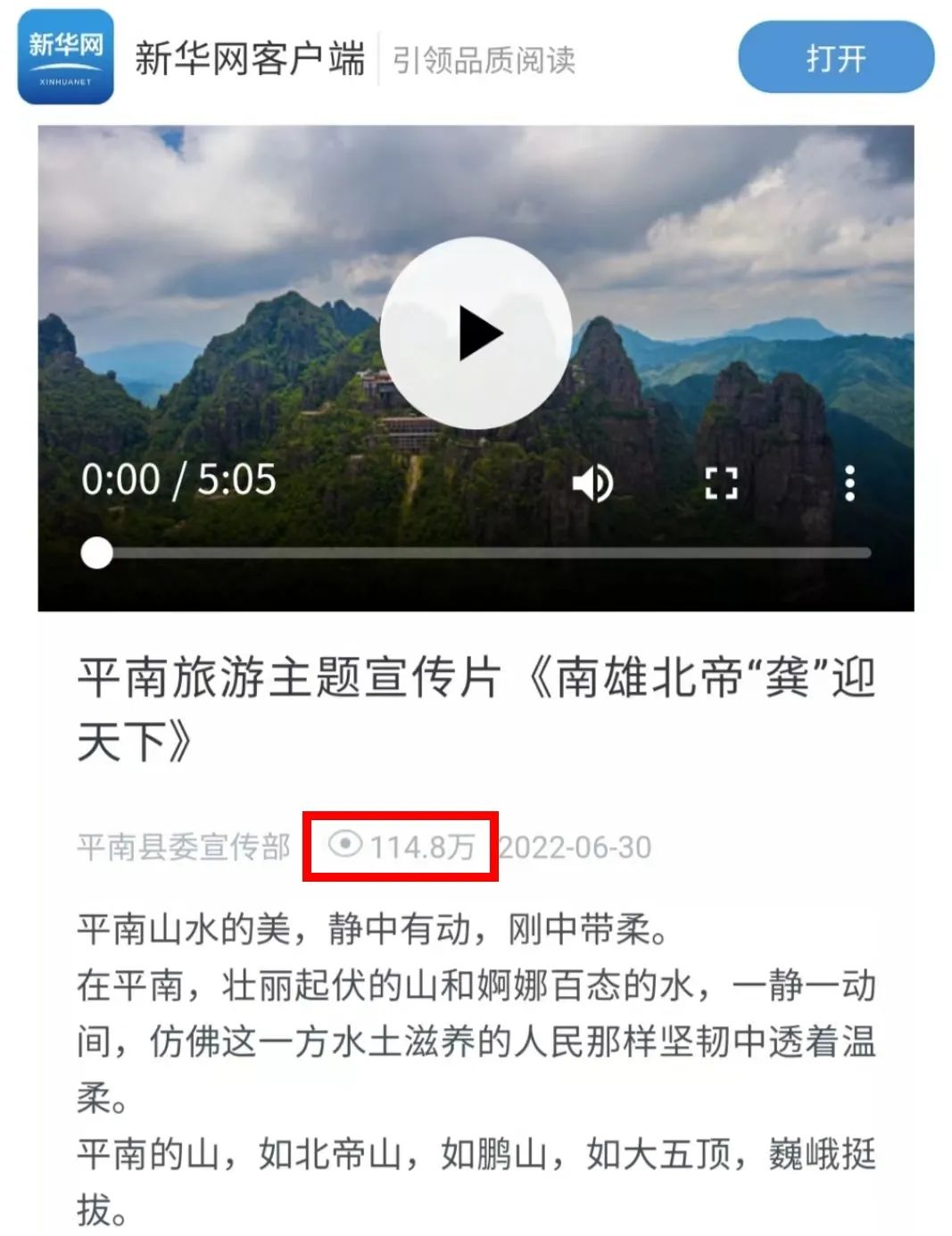Open publisher 平南县委宣传部 profile
The image size is (952, 1236).
[183, 846]
